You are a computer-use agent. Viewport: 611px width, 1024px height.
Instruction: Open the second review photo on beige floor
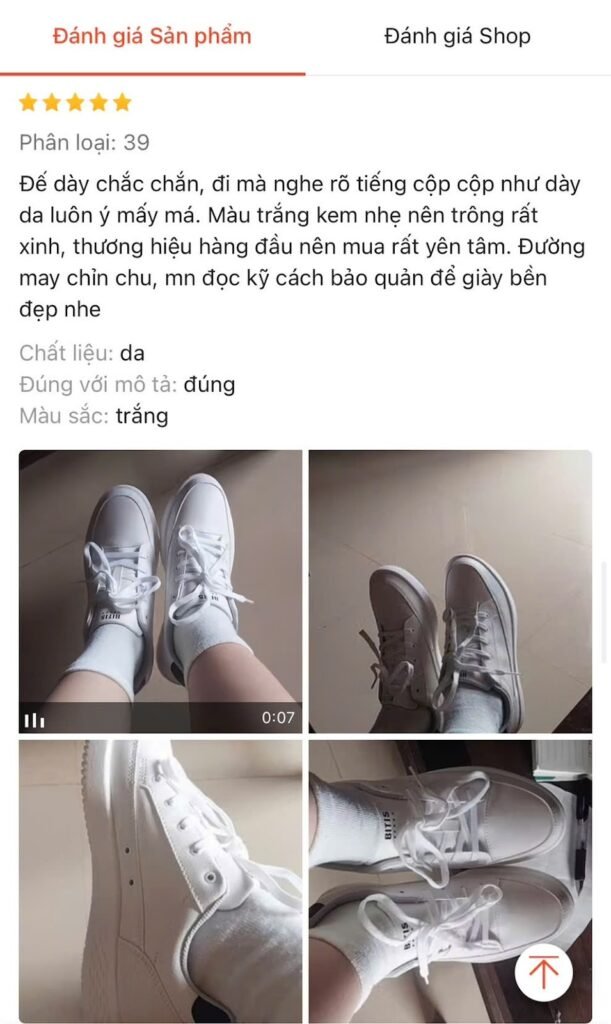point(450,591)
